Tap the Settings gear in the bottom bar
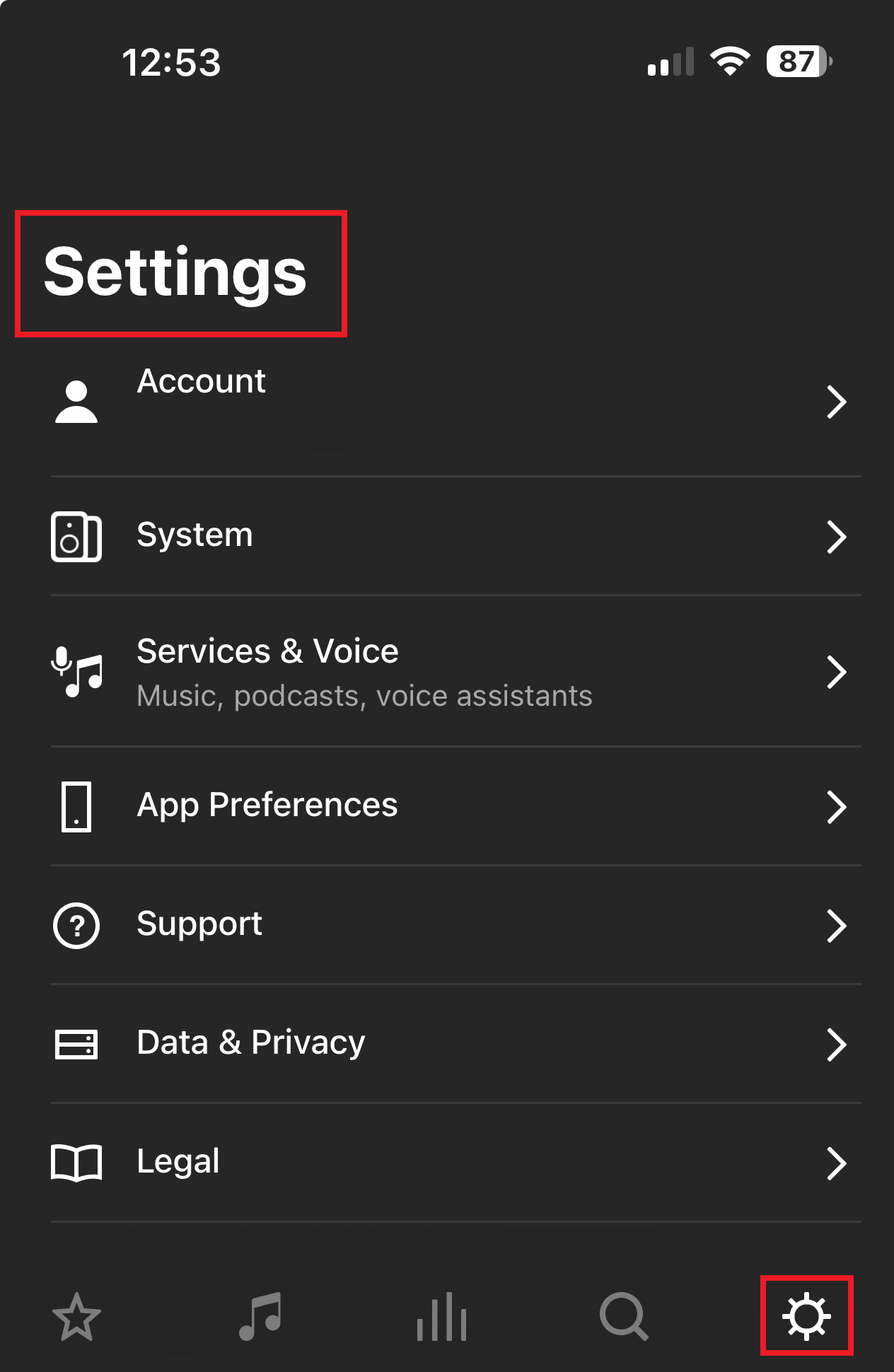The width and height of the screenshot is (894, 1372). (x=806, y=1314)
